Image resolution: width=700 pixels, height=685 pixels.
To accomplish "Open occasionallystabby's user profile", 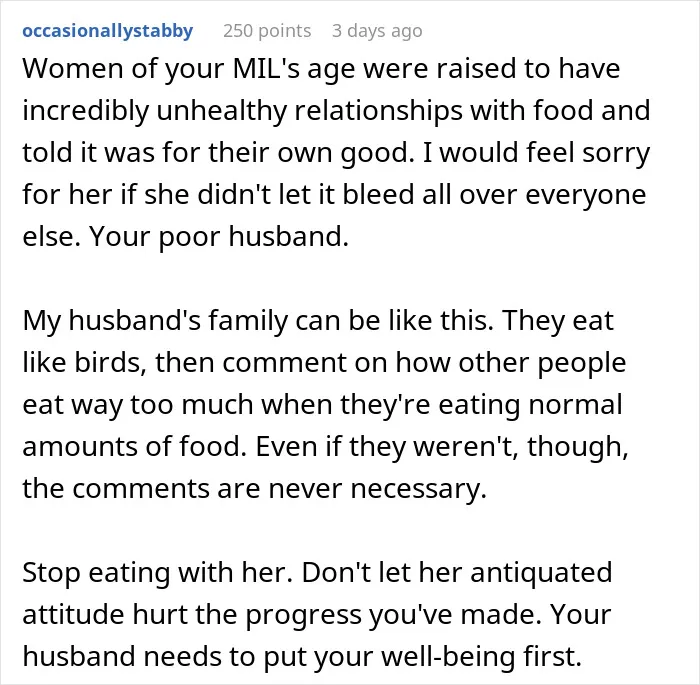I will 108,31.
